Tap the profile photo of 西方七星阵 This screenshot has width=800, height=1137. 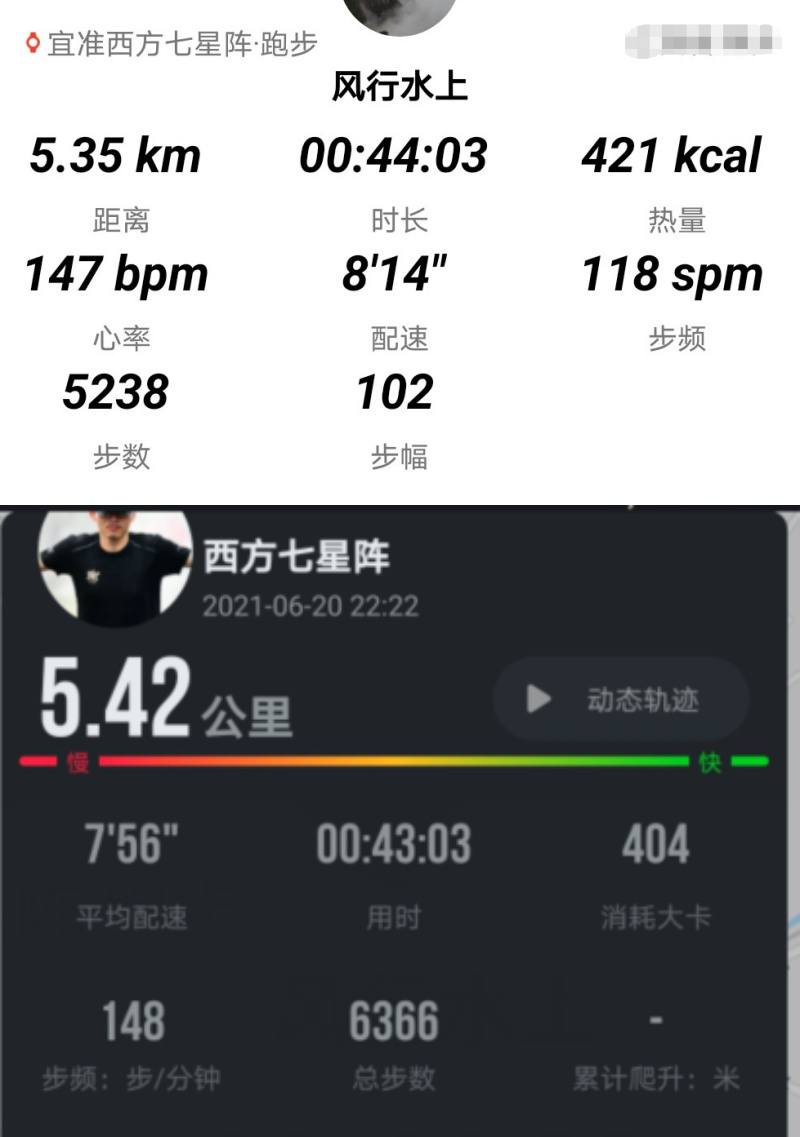[114, 565]
